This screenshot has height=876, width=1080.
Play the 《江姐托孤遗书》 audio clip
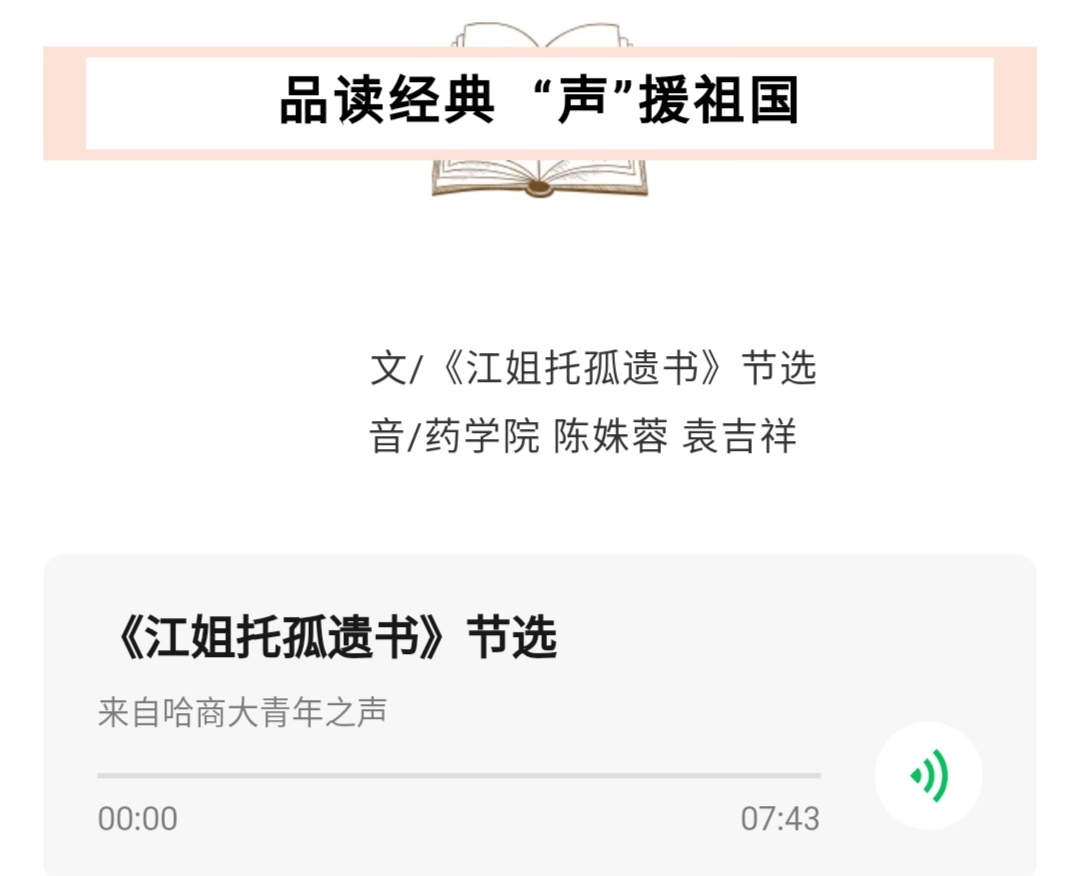coord(928,776)
